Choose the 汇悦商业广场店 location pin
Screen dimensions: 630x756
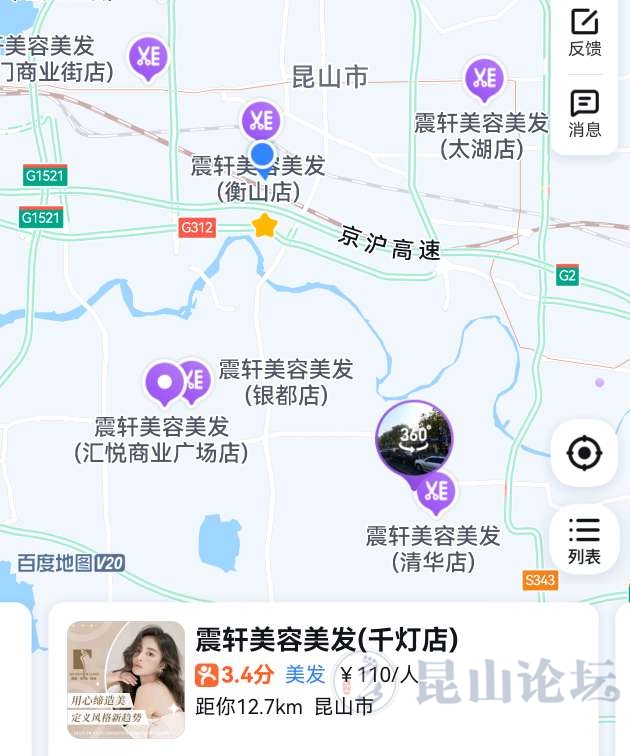tap(164, 381)
